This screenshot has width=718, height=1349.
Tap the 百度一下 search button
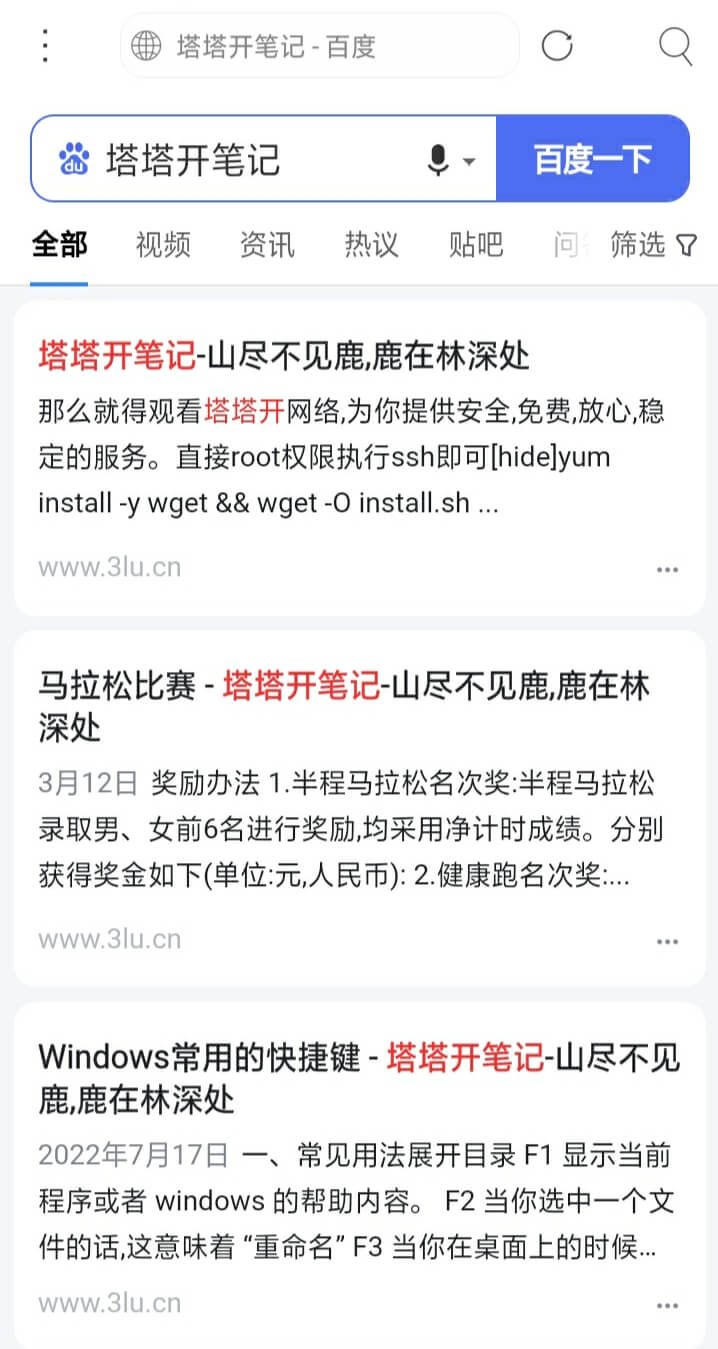tap(593, 159)
